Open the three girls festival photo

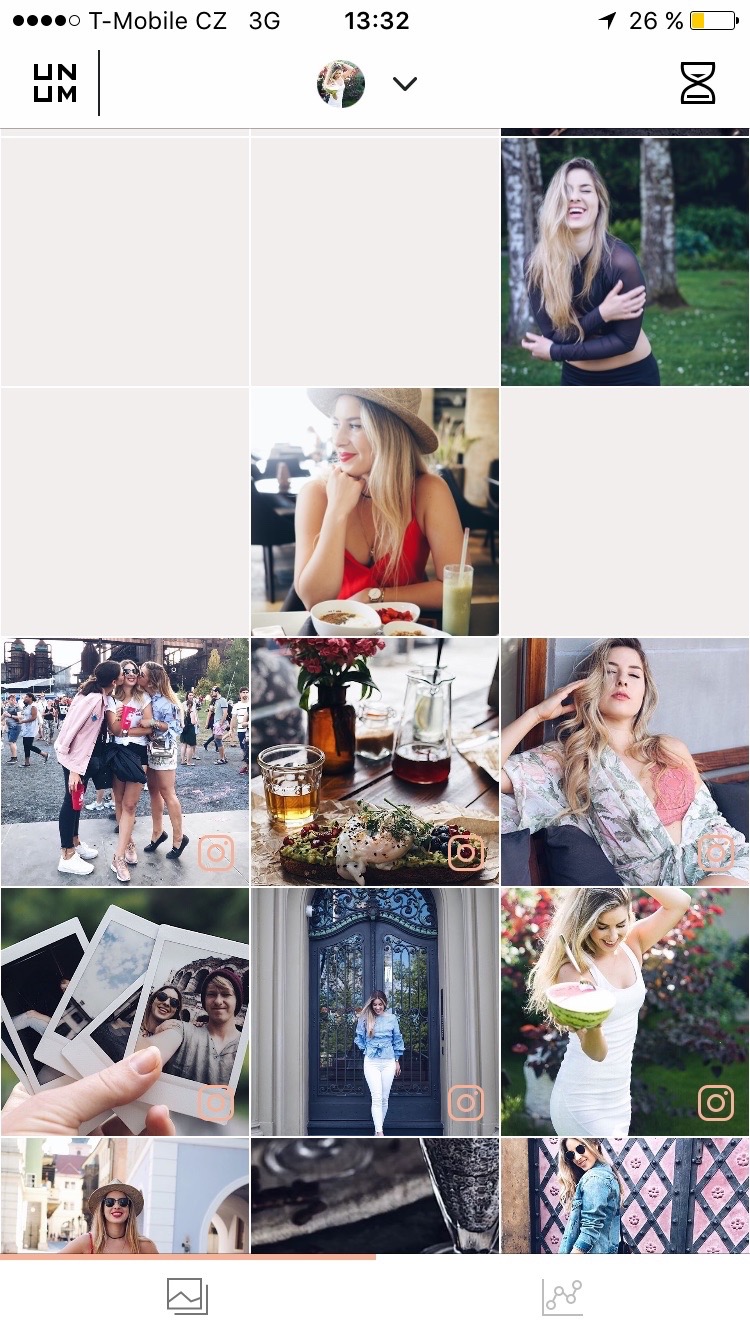click(x=125, y=762)
